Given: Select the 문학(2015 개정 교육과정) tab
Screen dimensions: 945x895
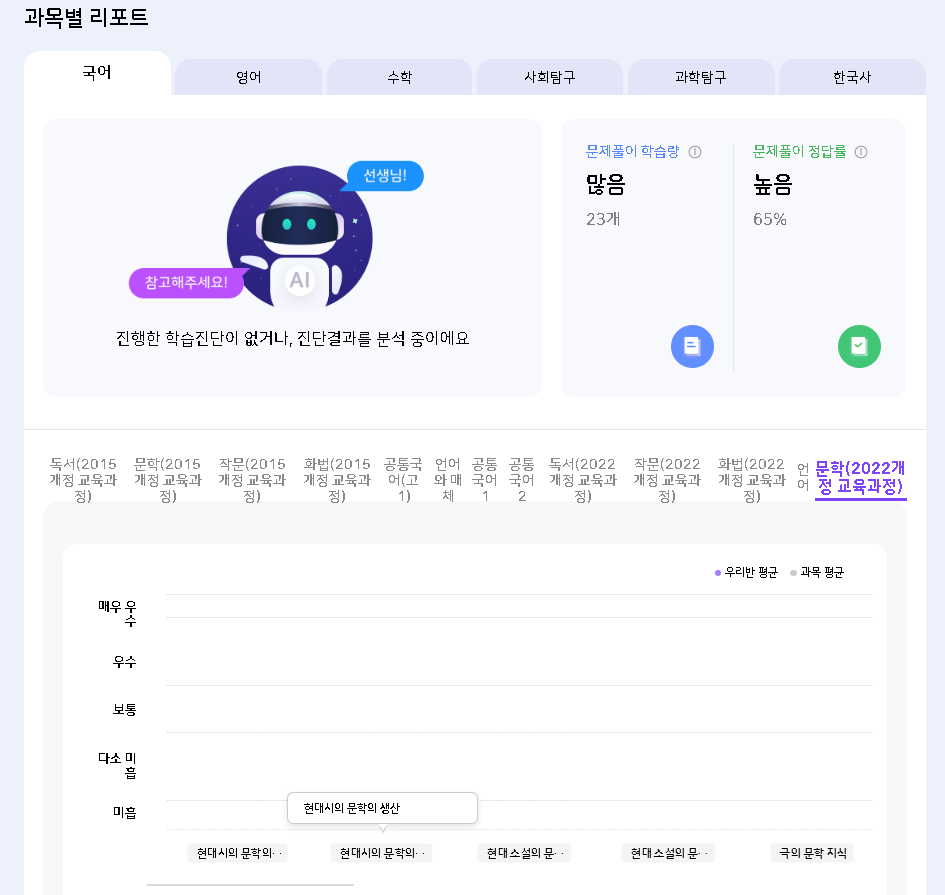Looking at the screenshot, I should pyautogui.click(x=168, y=480).
